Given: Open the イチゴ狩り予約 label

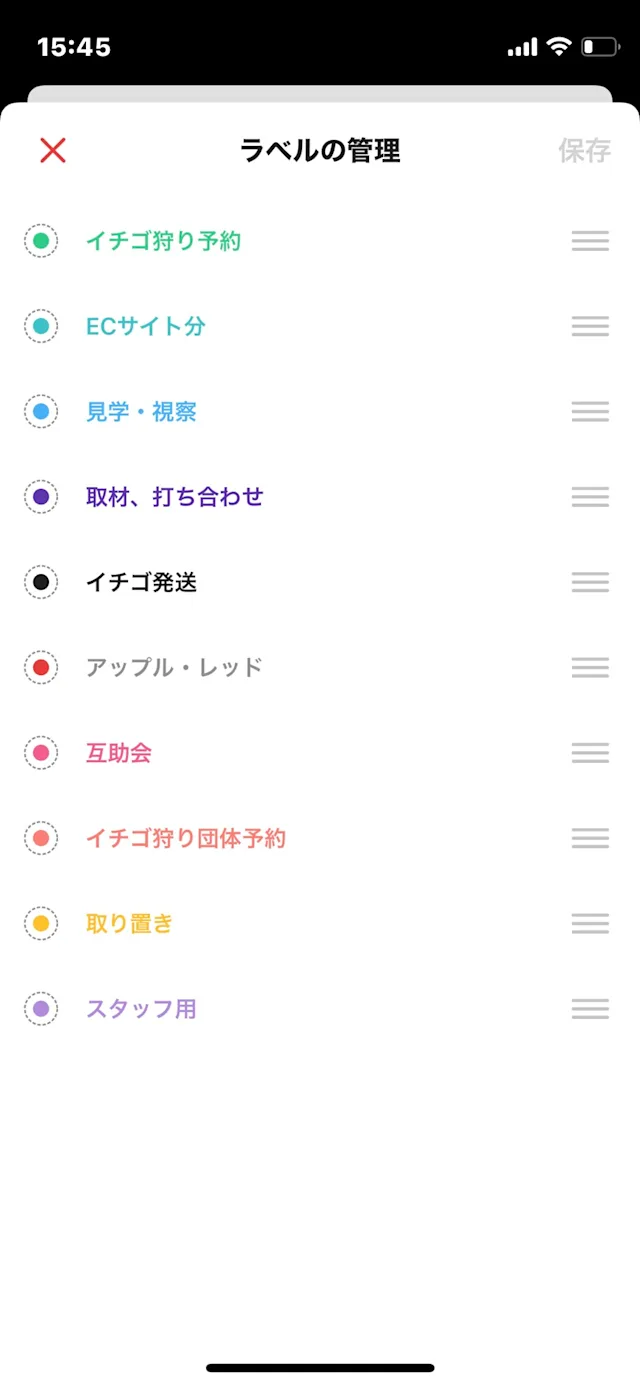Looking at the screenshot, I should [163, 241].
